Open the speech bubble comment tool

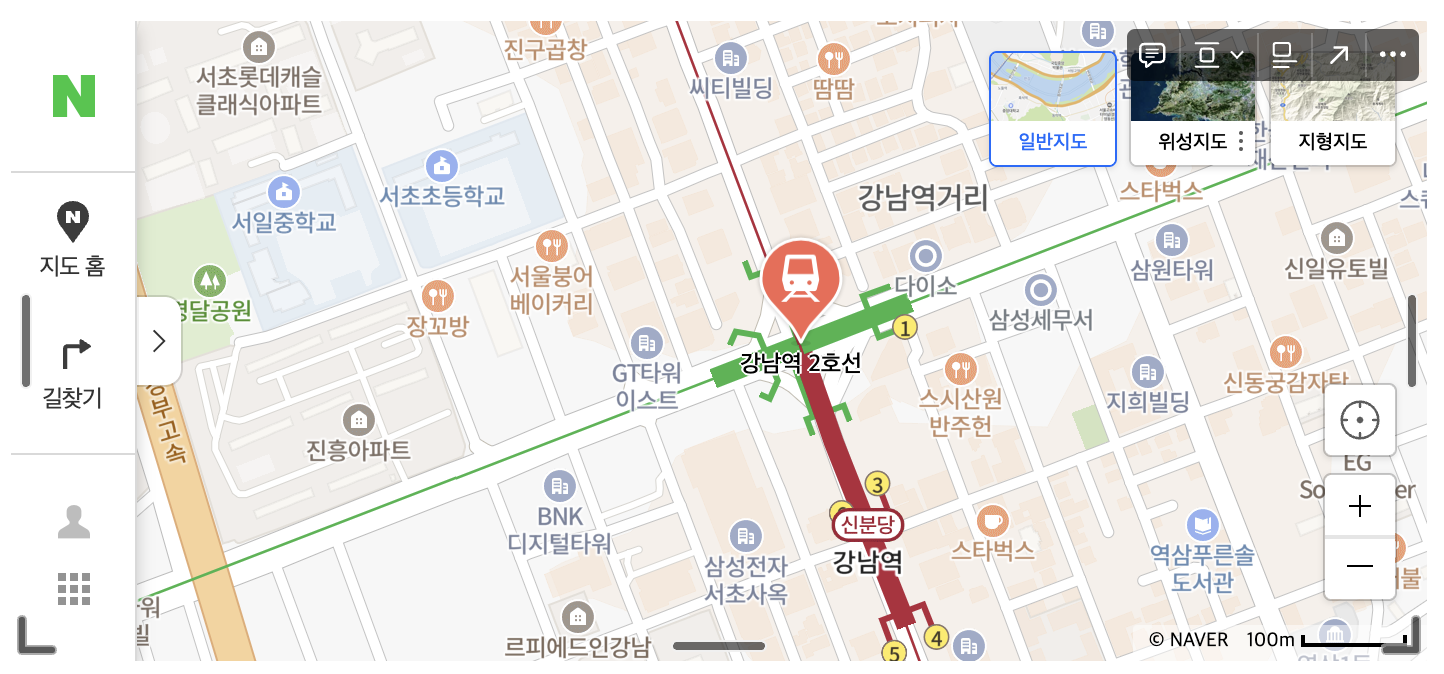pos(1152,55)
